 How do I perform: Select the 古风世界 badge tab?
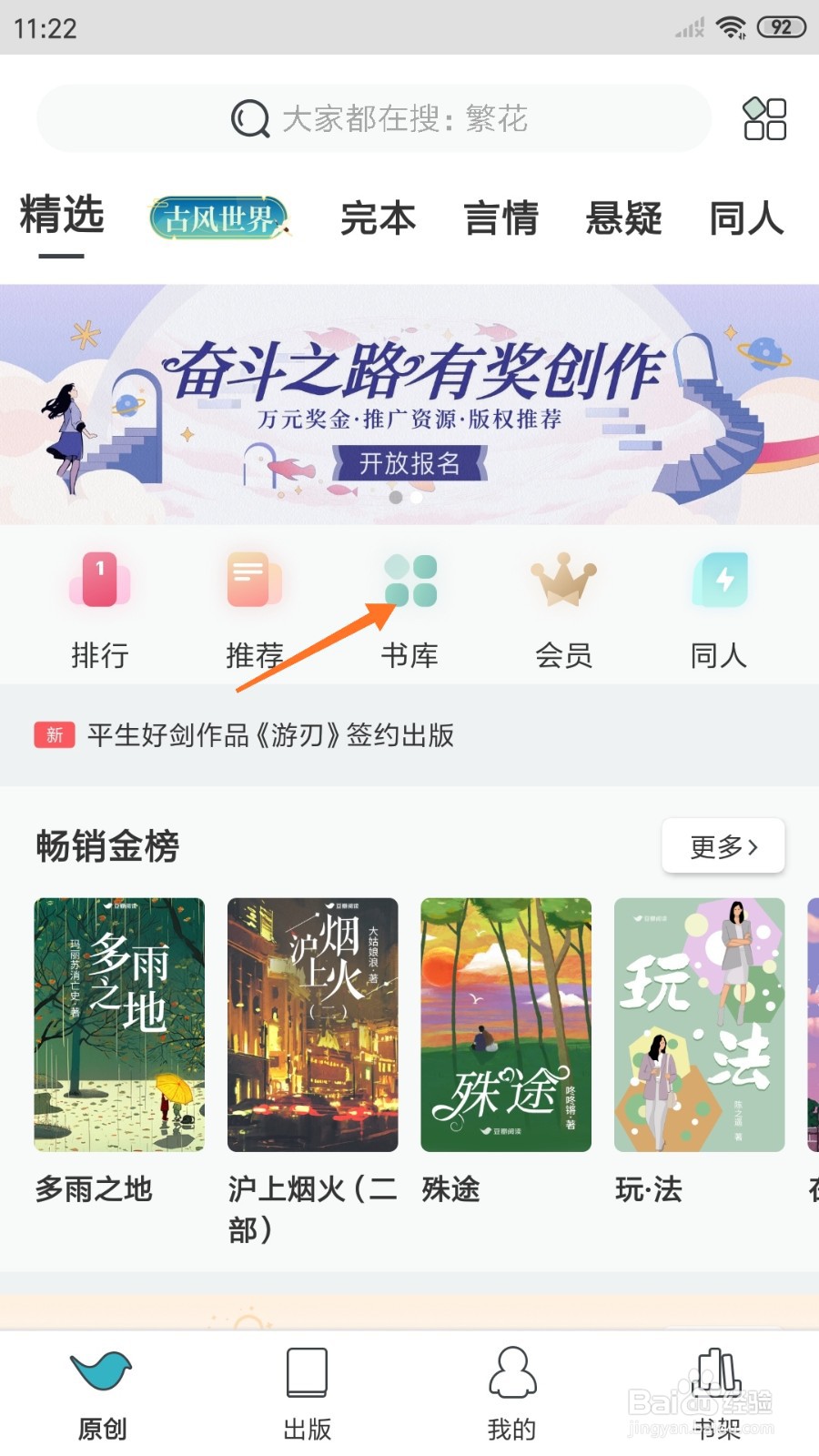click(x=218, y=218)
